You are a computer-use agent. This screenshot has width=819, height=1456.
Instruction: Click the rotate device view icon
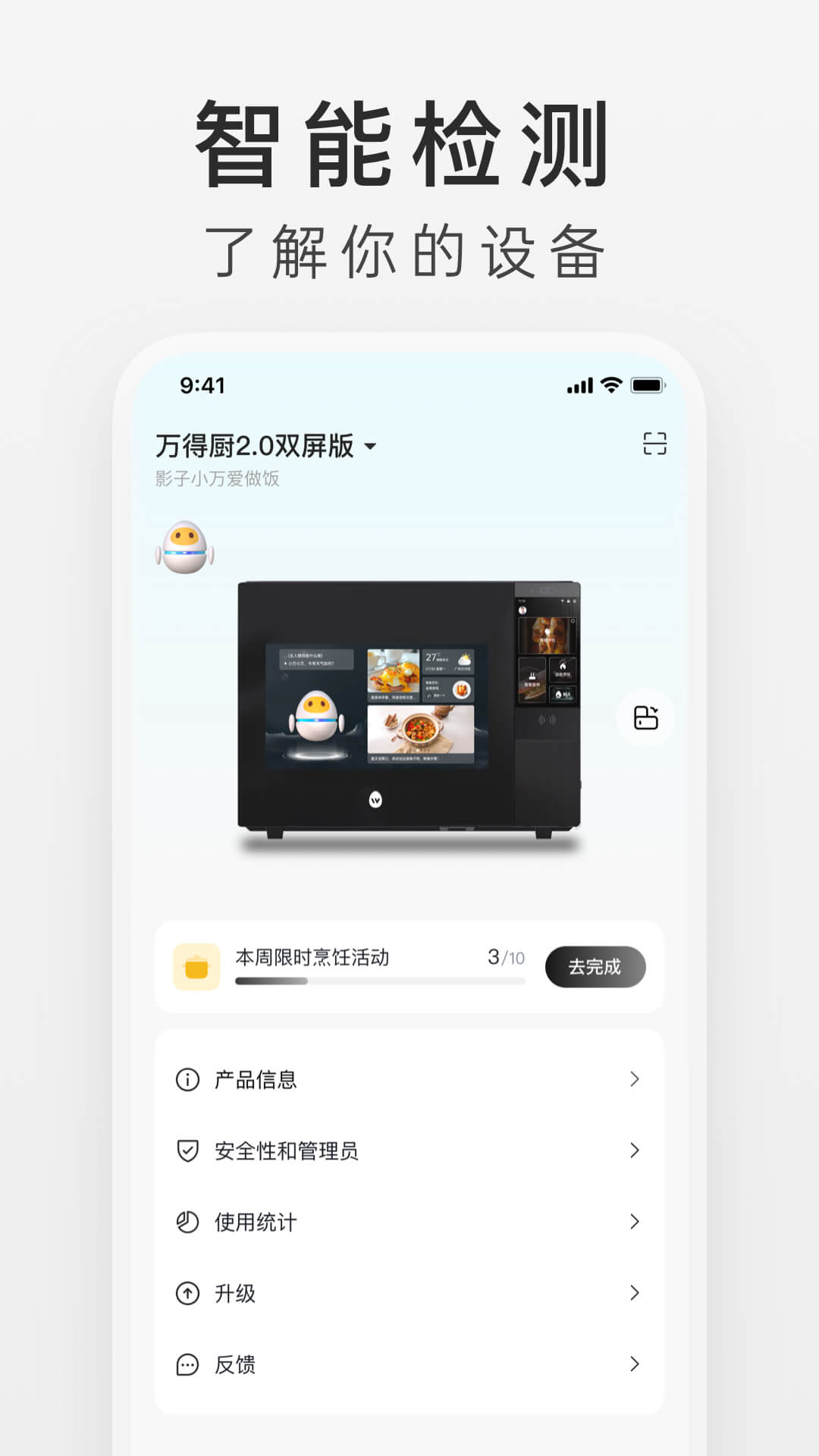[646, 716]
